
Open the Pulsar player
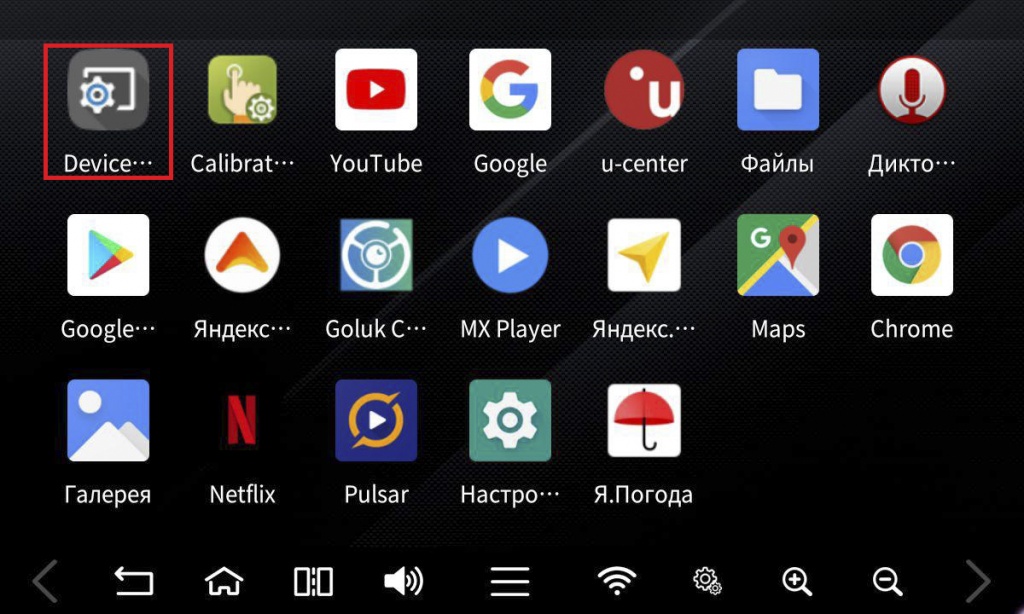(376, 420)
